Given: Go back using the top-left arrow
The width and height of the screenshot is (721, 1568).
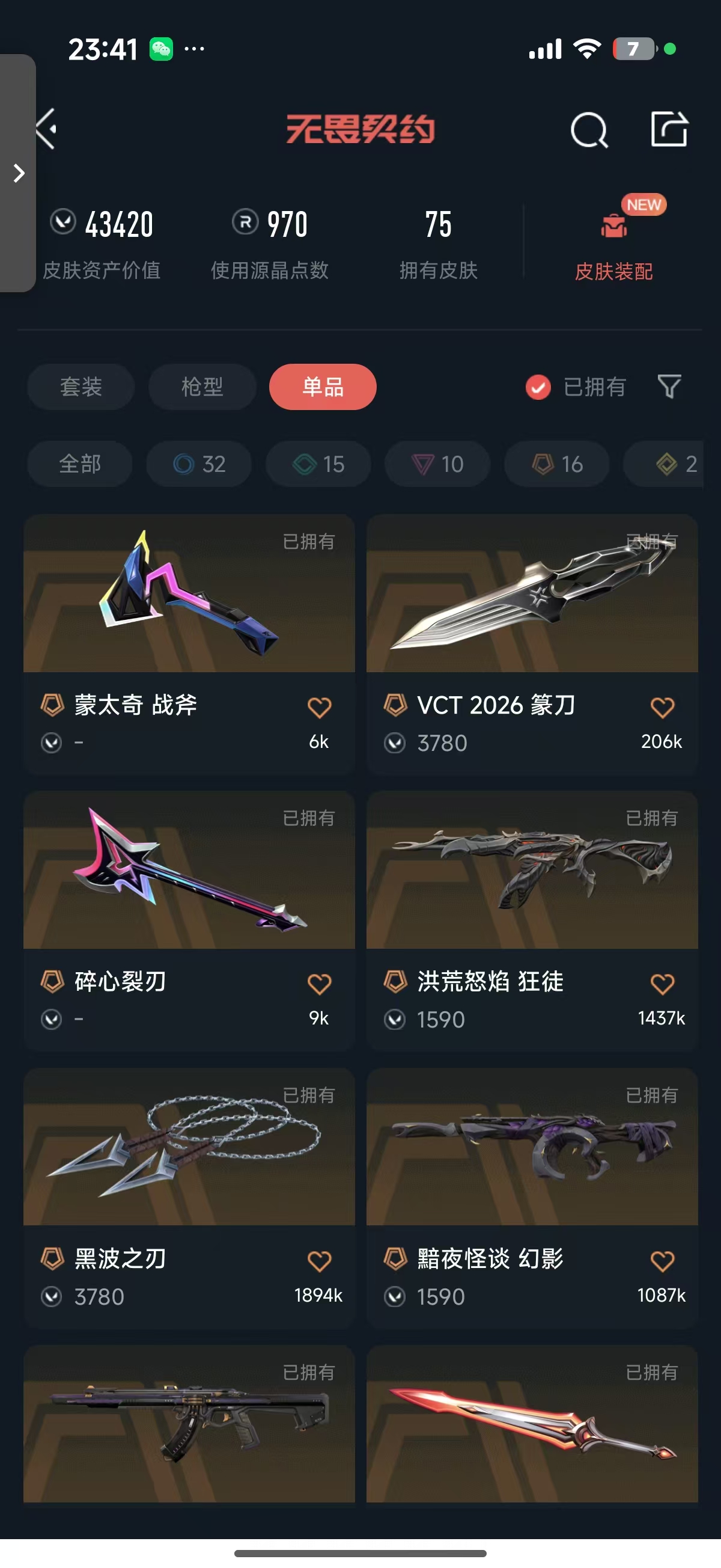Looking at the screenshot, I should 47,129.
